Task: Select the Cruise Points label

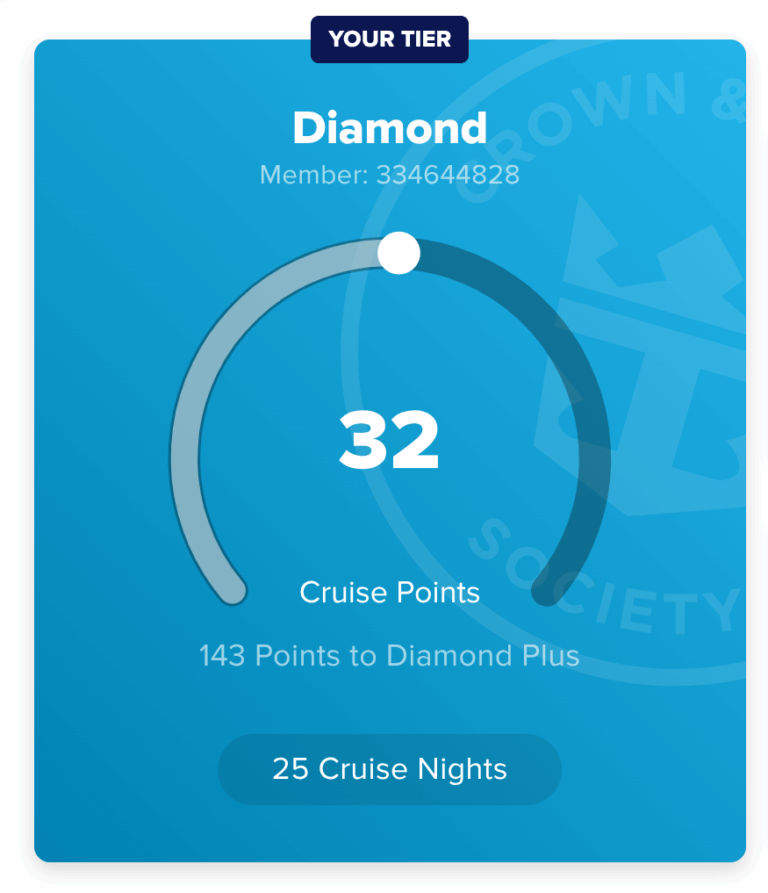Action: click(389, 592)
